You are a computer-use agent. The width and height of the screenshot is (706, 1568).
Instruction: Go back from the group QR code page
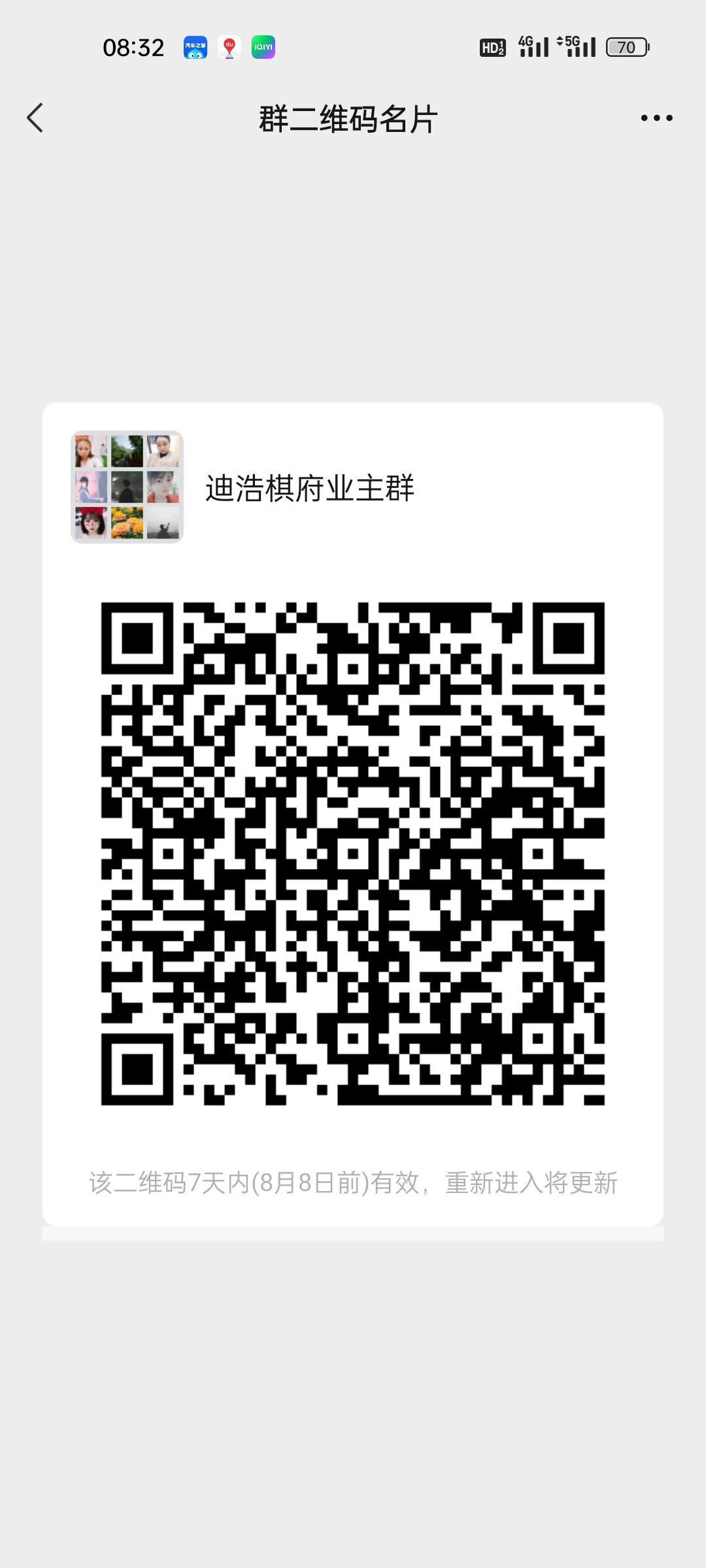click(35, 118)
